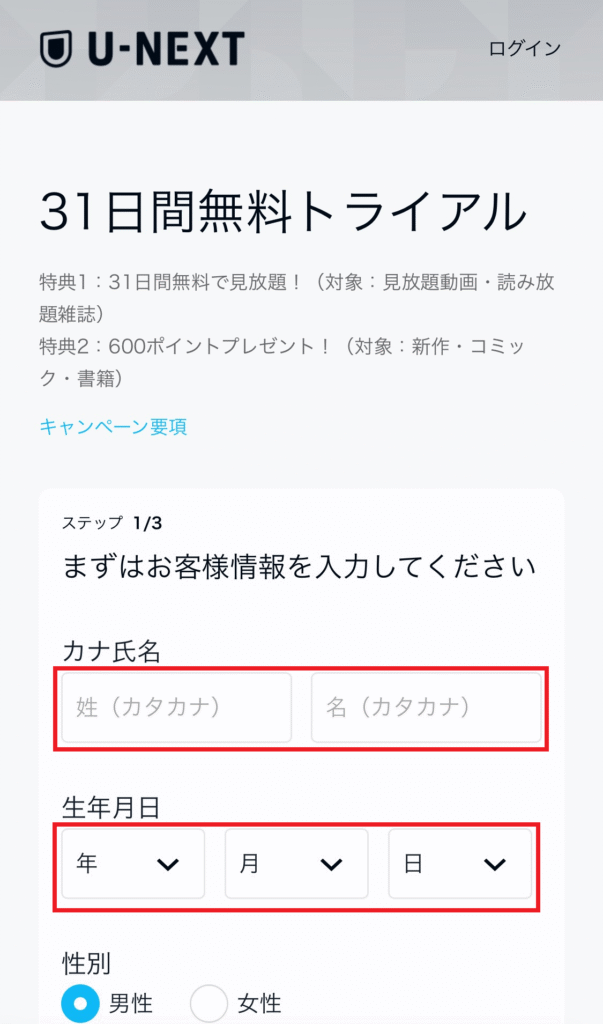Focus the 姓（カタカナ） field

(176, 708)
